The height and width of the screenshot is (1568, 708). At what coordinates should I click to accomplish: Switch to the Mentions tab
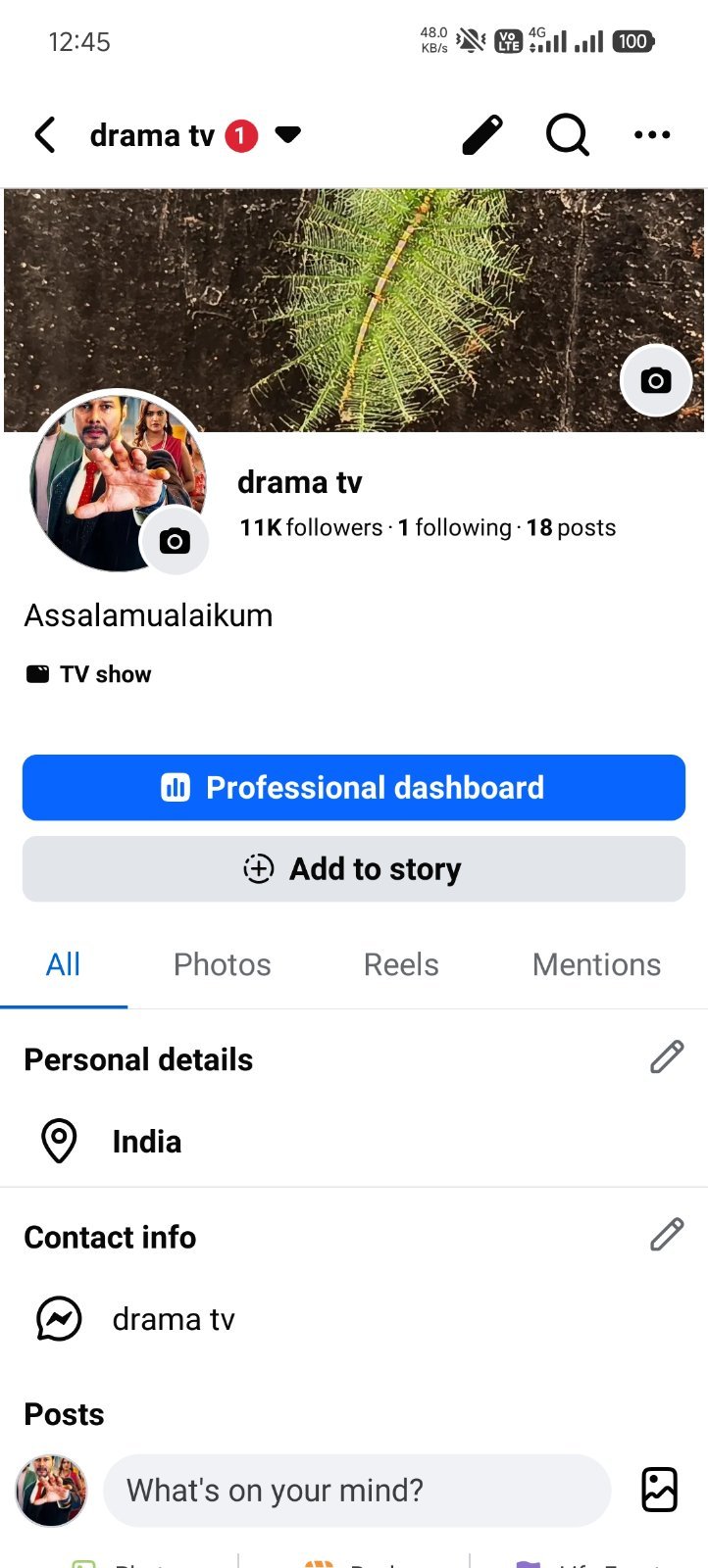(596, 965)
